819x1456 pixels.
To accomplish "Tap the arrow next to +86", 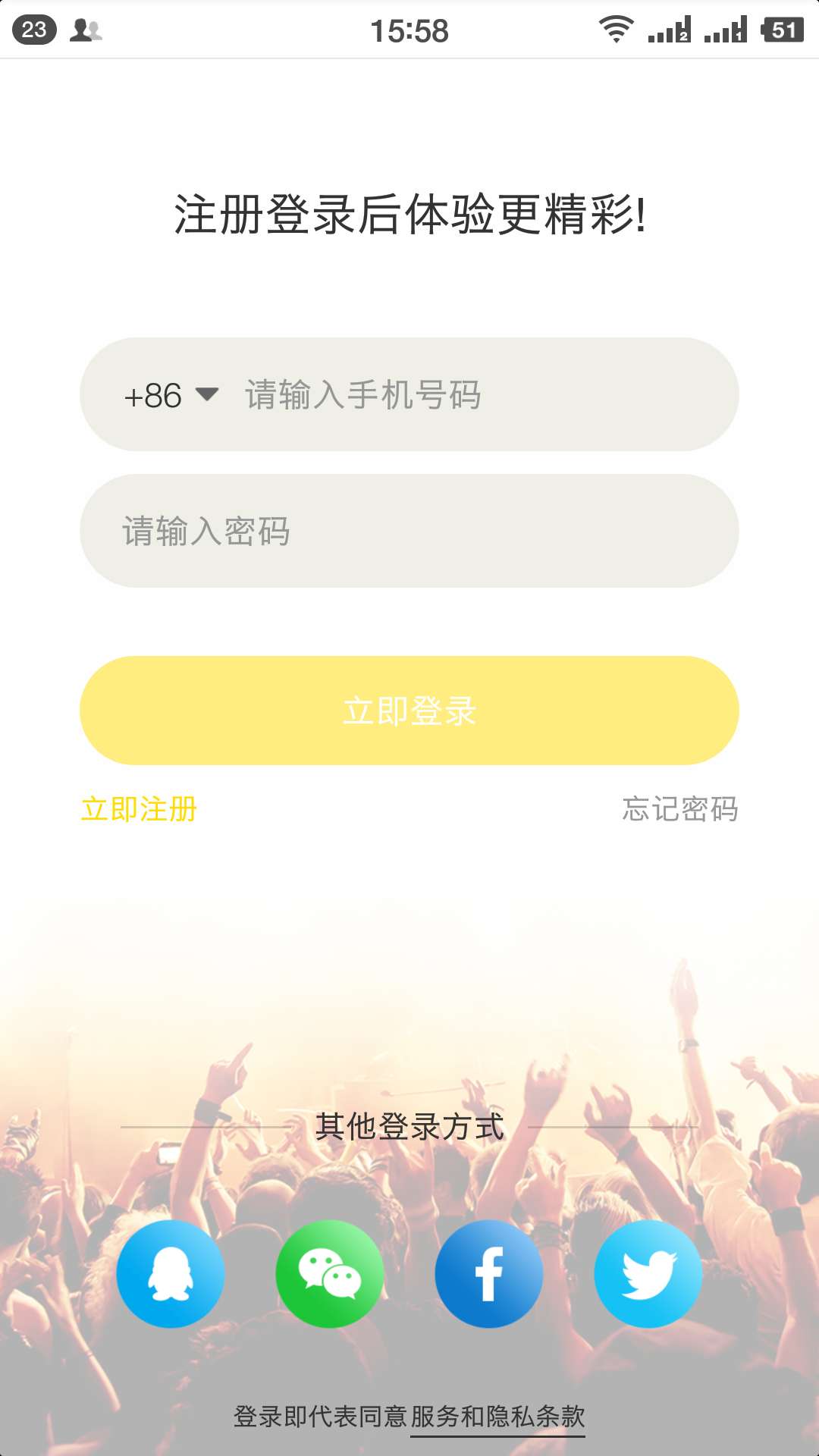I will (206, 394).
